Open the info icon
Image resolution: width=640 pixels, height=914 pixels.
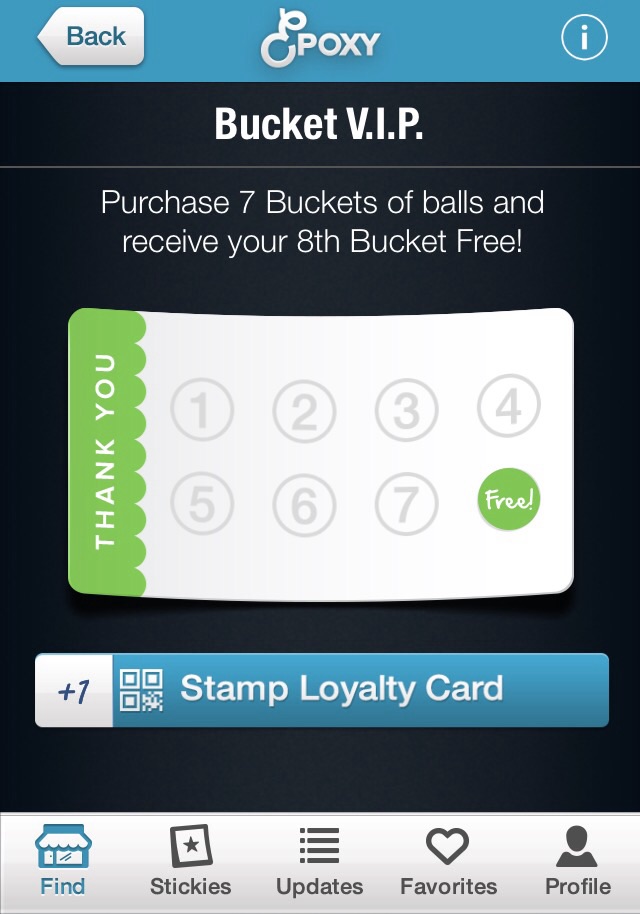(585, 39)
